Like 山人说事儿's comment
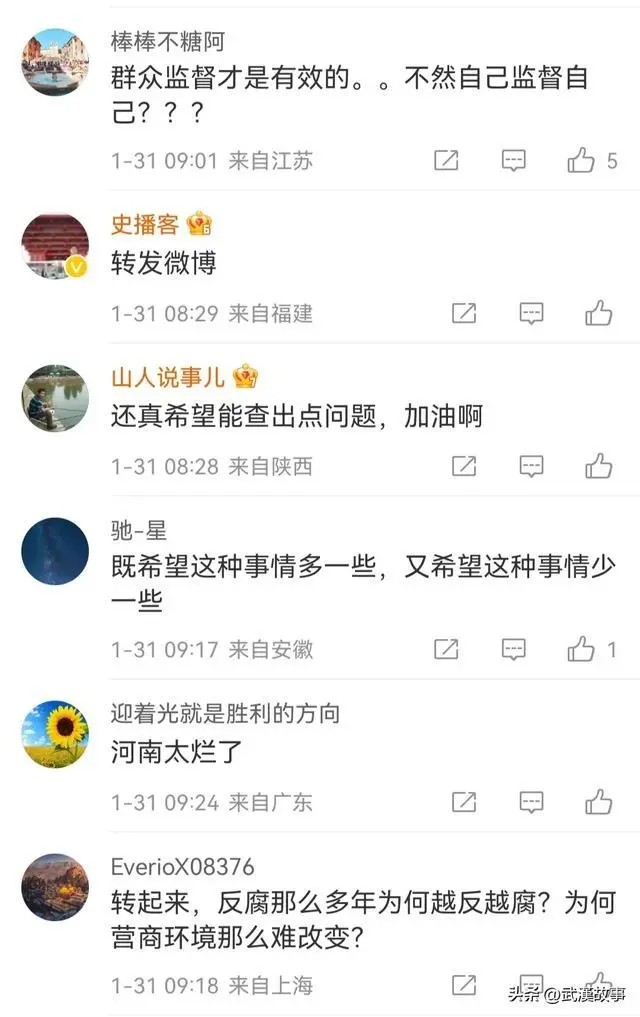 [x=598, y=465]
